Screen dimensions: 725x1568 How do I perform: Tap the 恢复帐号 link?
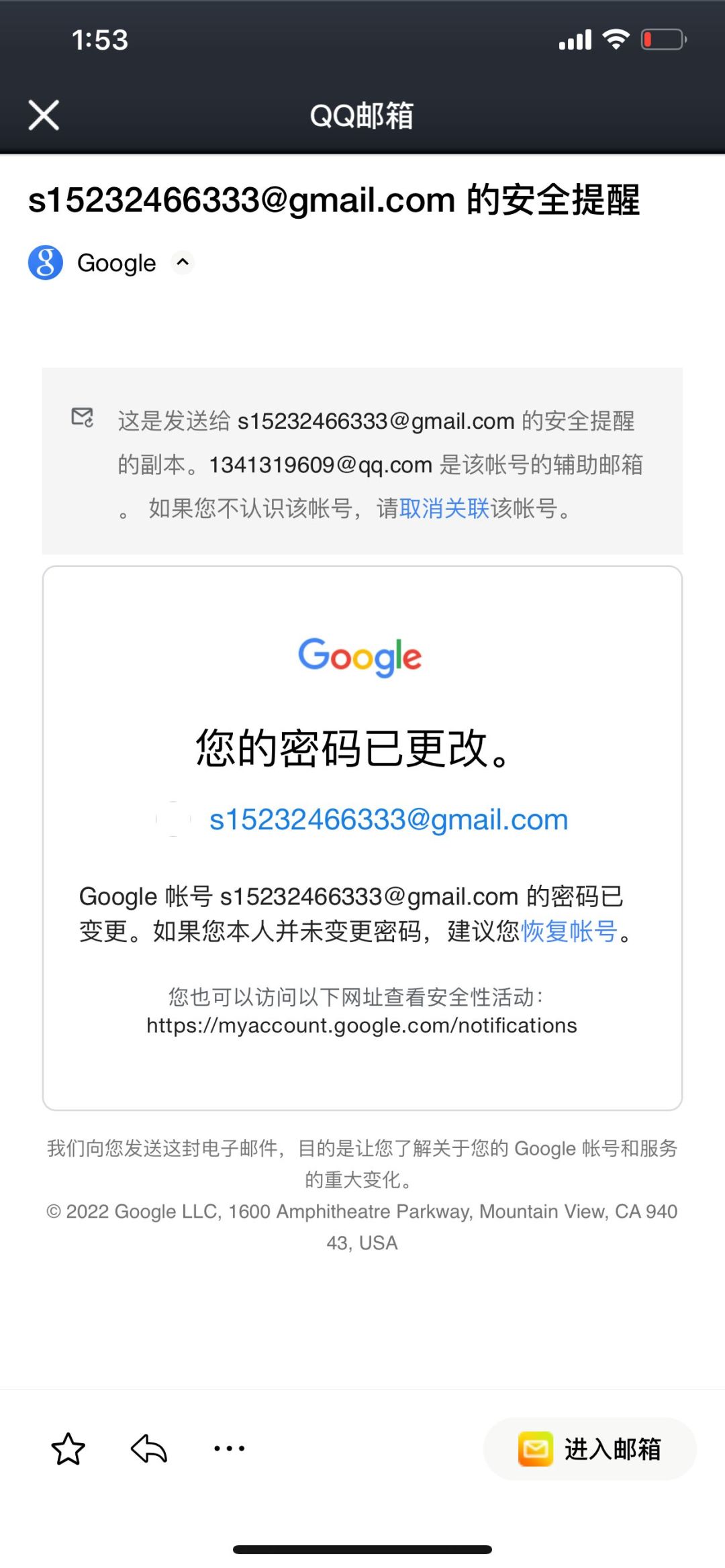pyautogui.click(x=569, y=931)
